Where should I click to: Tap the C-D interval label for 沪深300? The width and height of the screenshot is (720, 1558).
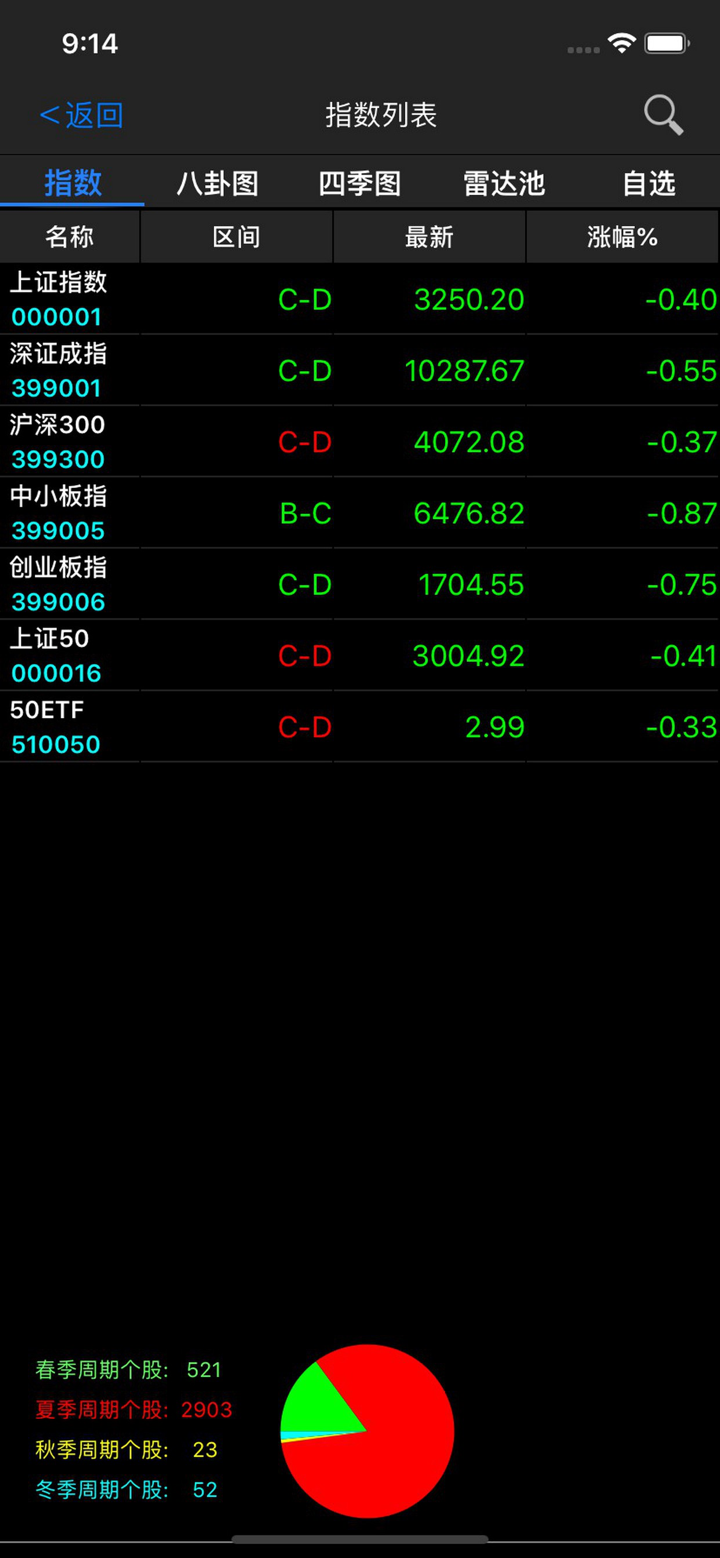point(305,441)
